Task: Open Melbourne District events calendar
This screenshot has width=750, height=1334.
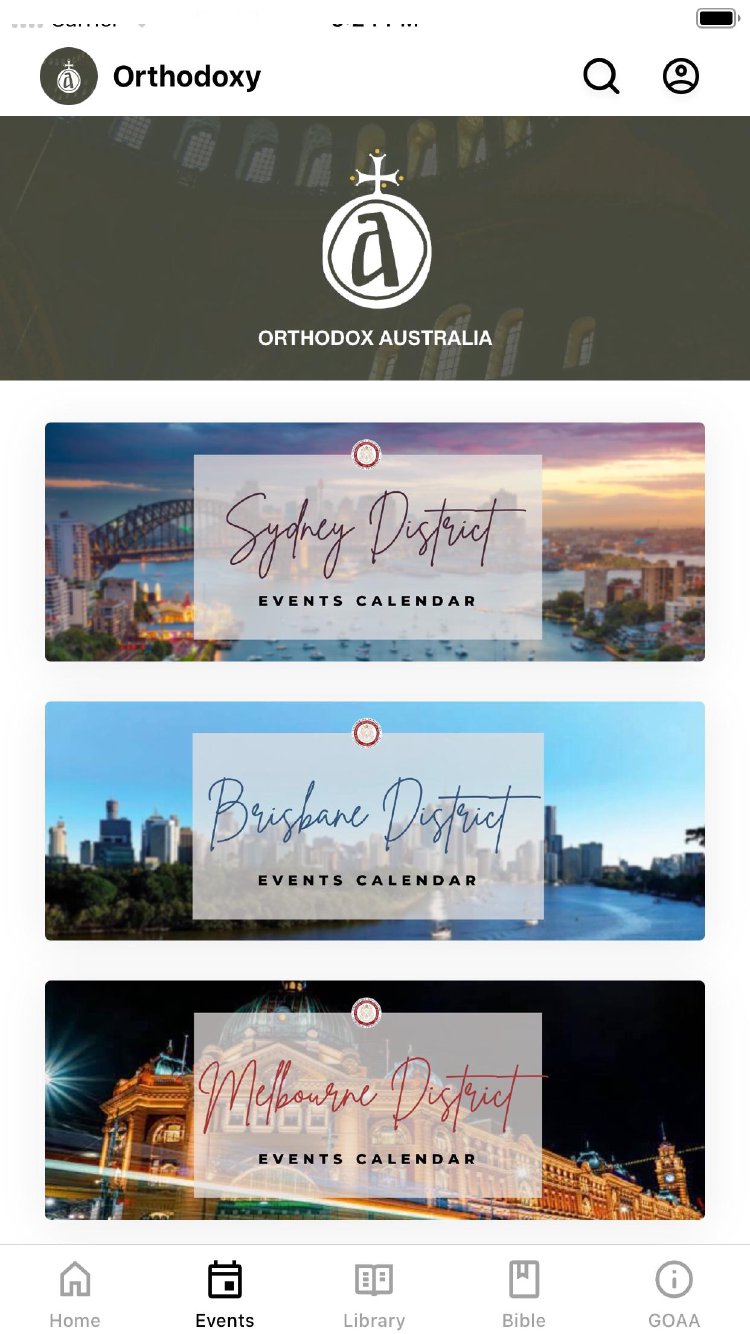Action: point(374,1100)
